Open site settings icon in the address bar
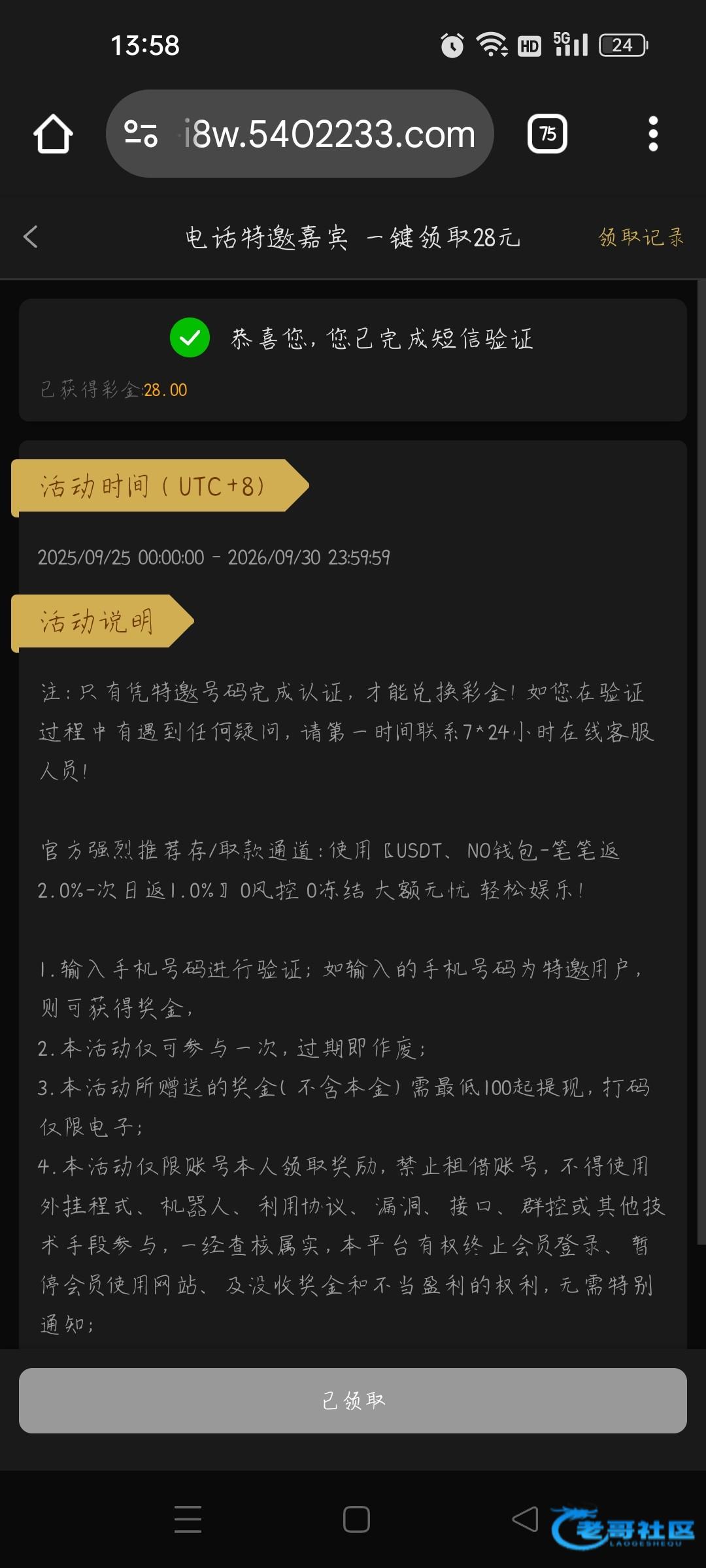 (x=141, y=134)
